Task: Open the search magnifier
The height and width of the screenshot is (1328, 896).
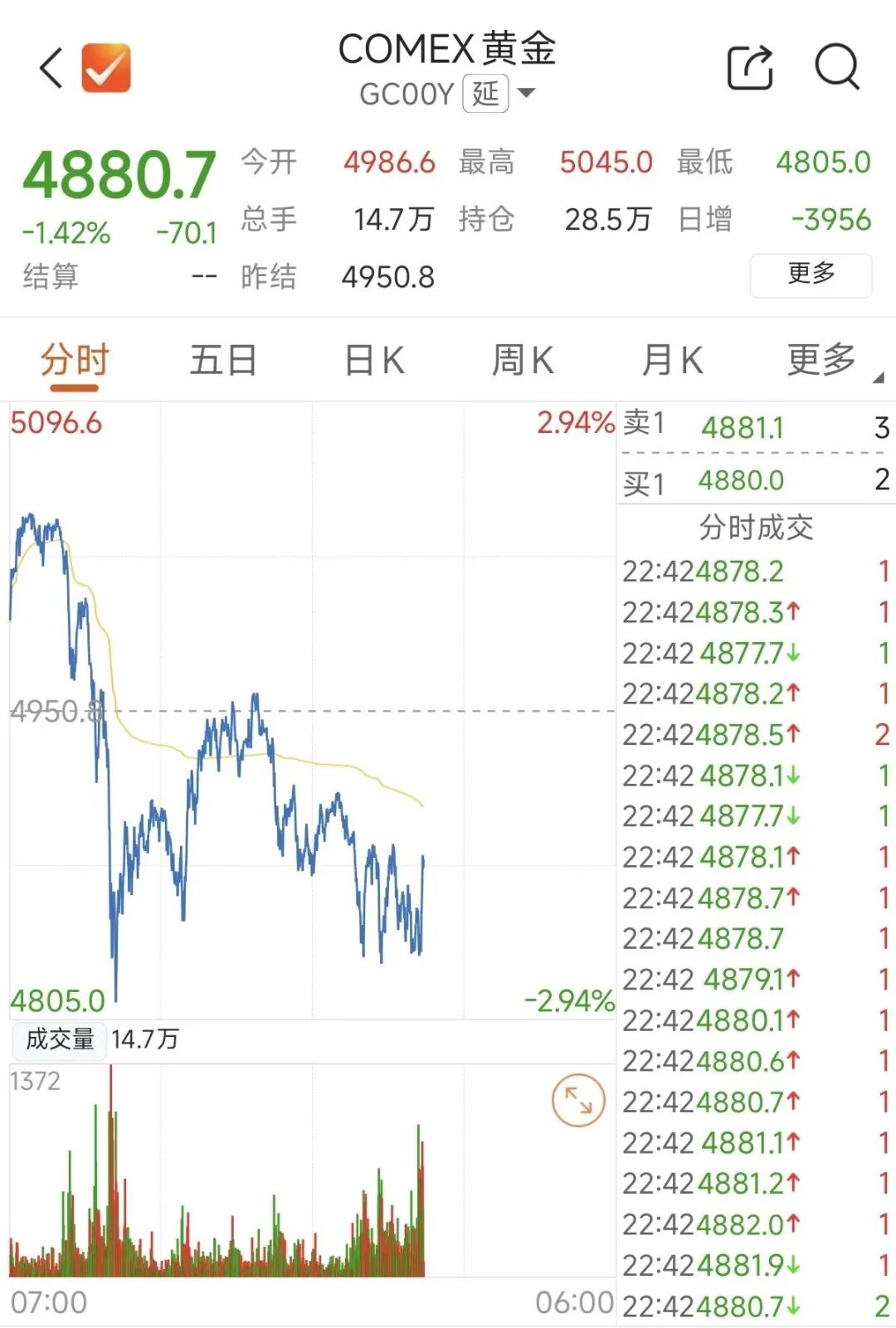Action: pos(836,66)
